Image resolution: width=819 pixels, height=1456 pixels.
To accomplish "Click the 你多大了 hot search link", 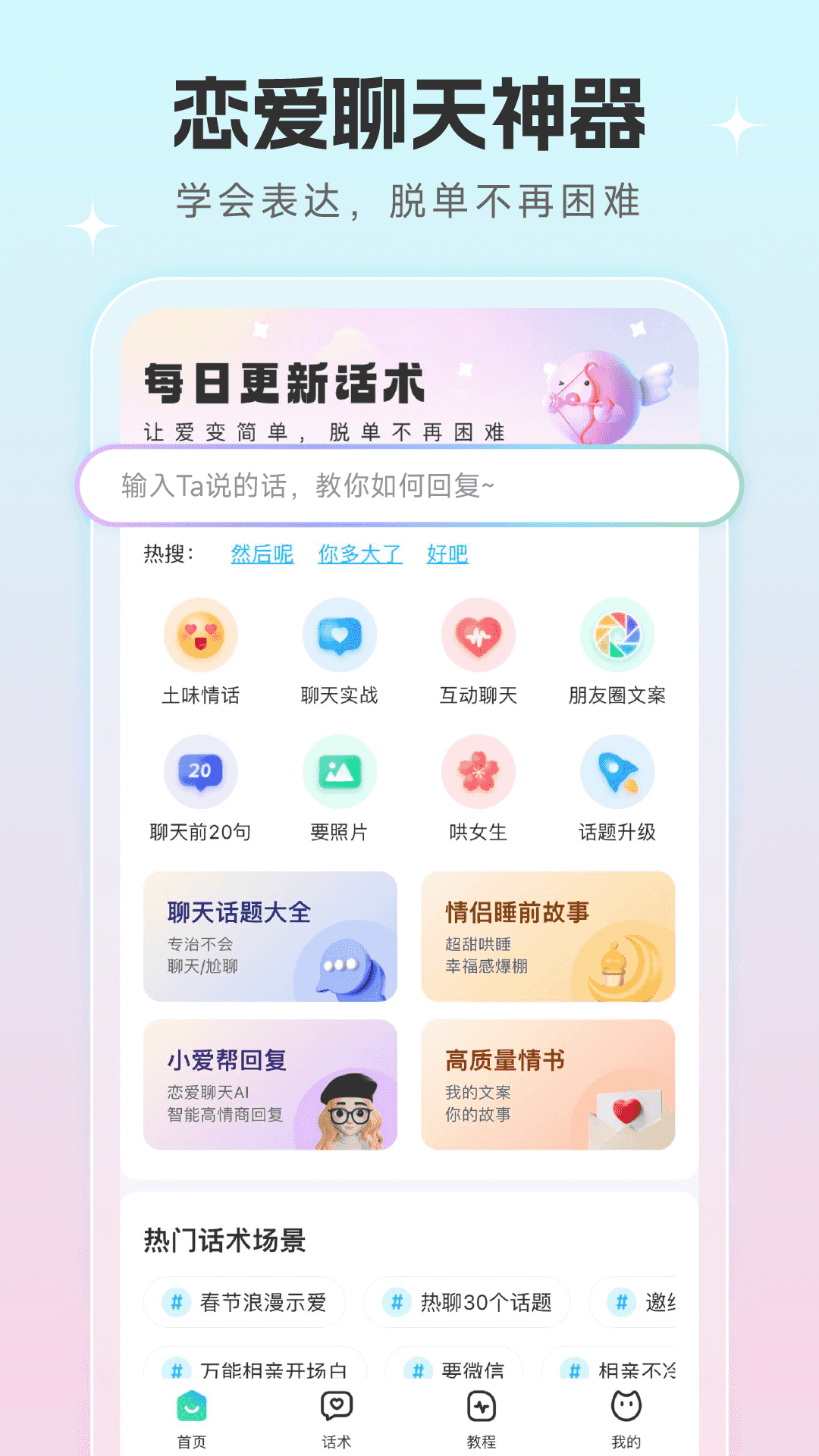I will [x=360, y=554].
